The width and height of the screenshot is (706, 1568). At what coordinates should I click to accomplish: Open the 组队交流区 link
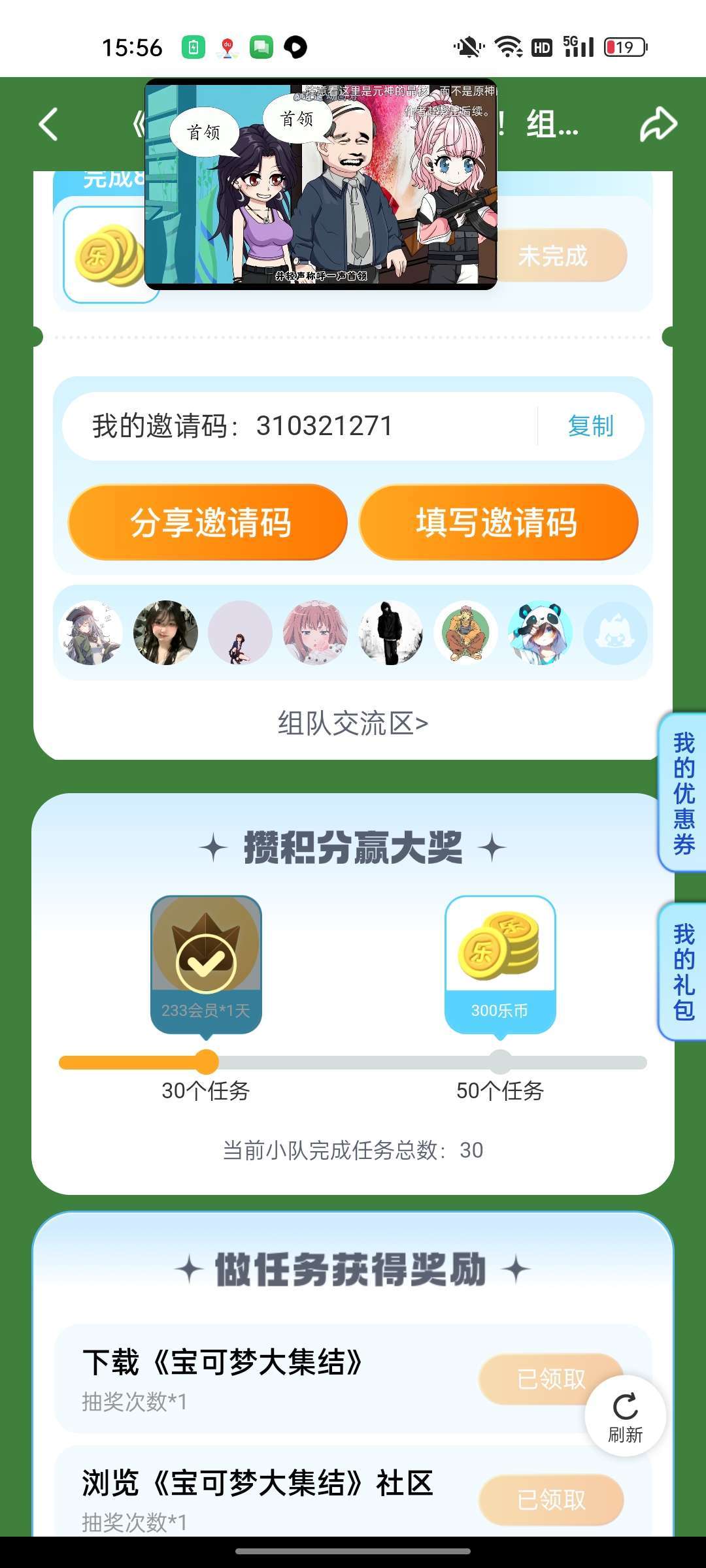[x=353, y=724]
